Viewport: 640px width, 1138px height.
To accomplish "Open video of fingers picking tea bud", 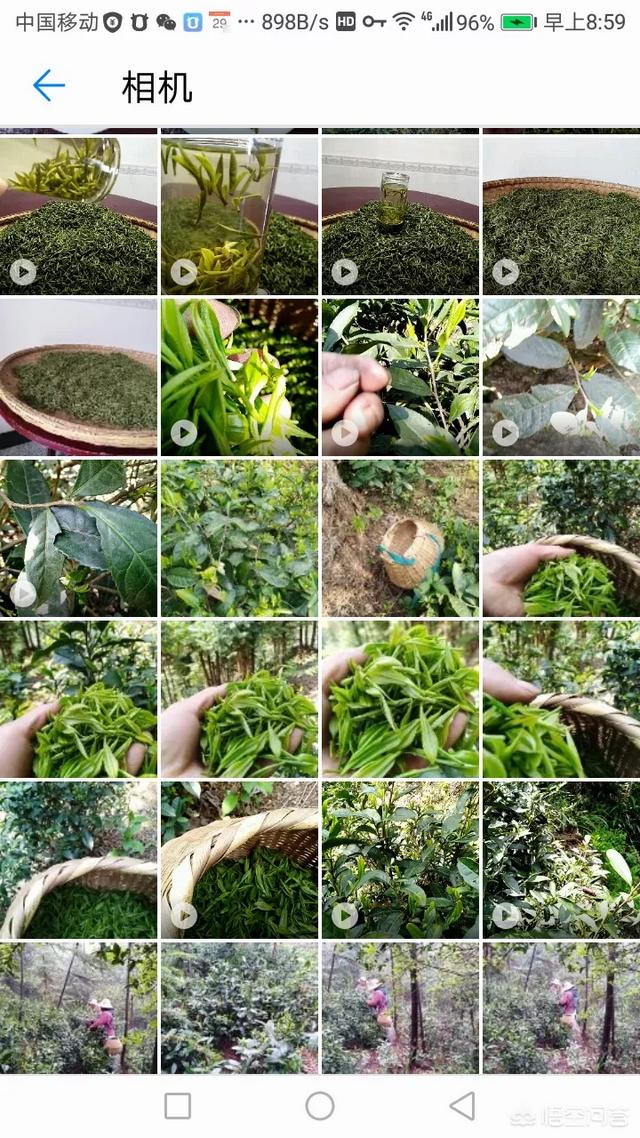I will pos(400,377).
